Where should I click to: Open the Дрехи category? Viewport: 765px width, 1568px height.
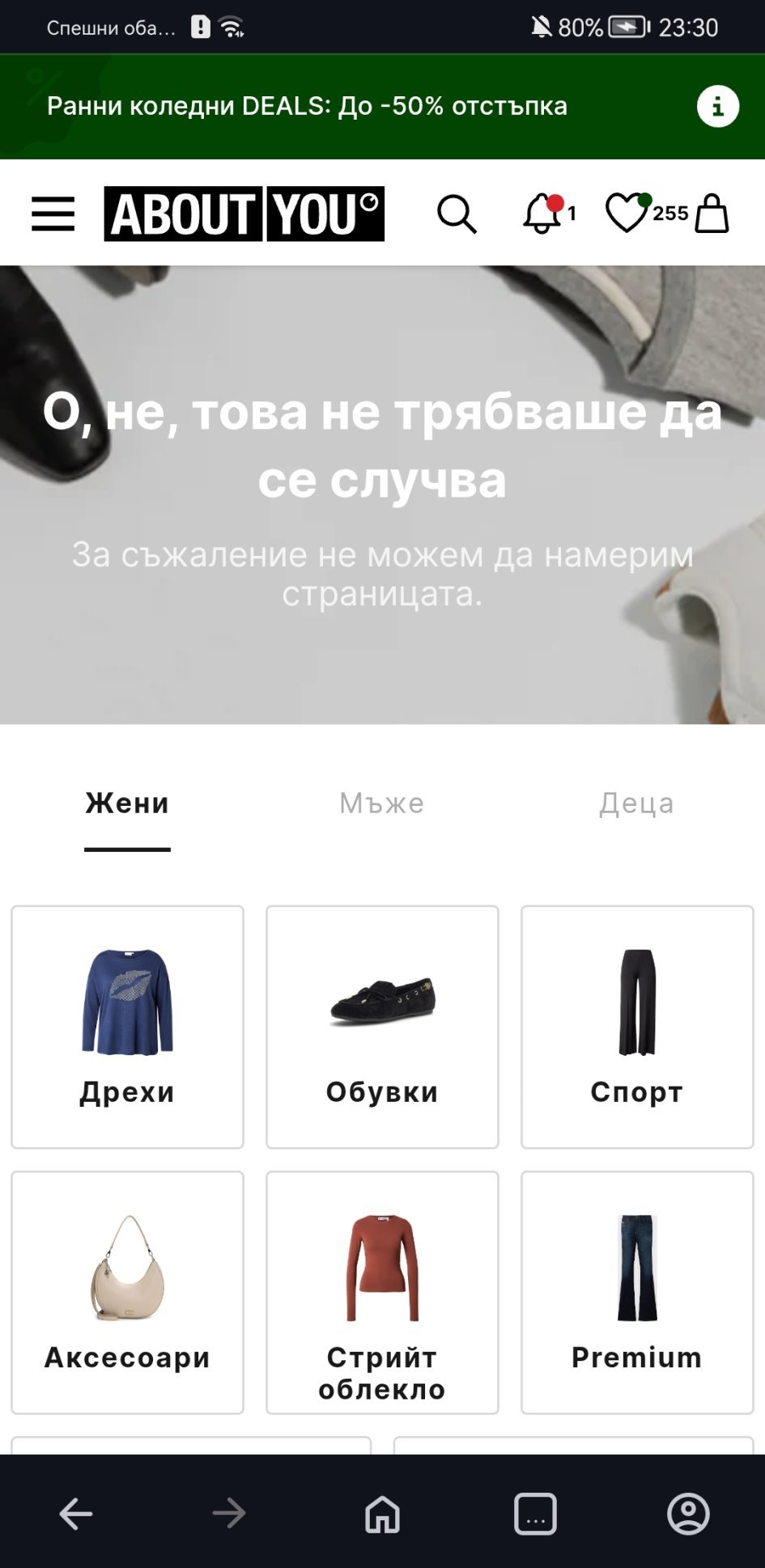[x=127, y=1026]
